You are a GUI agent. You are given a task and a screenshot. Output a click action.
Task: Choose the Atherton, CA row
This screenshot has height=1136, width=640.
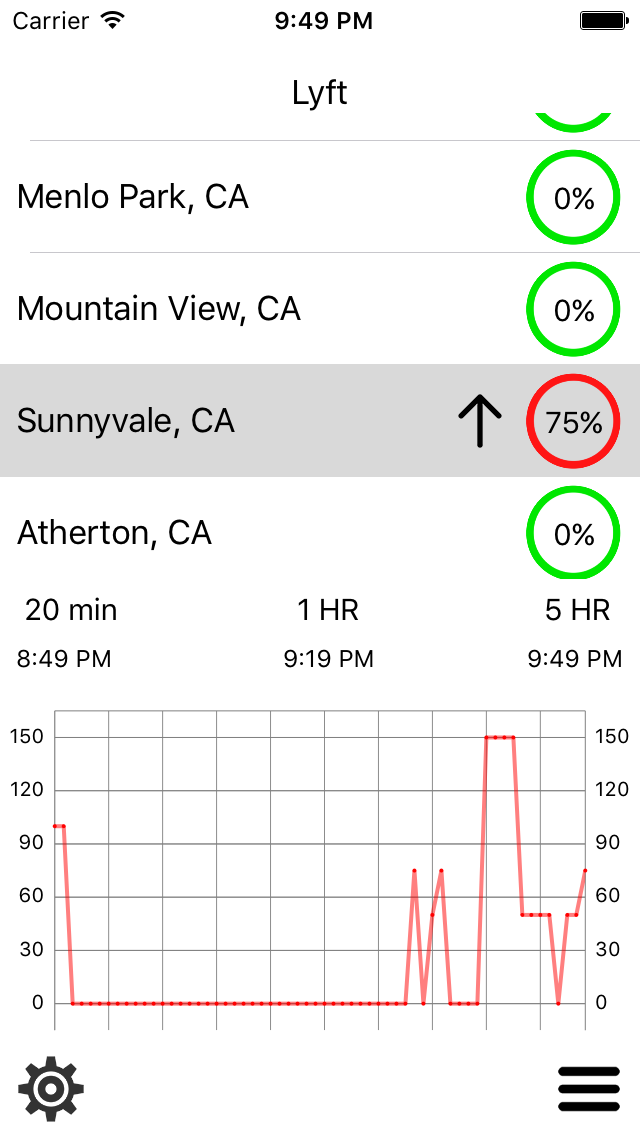pyautogui.click(x=320, y=532)
